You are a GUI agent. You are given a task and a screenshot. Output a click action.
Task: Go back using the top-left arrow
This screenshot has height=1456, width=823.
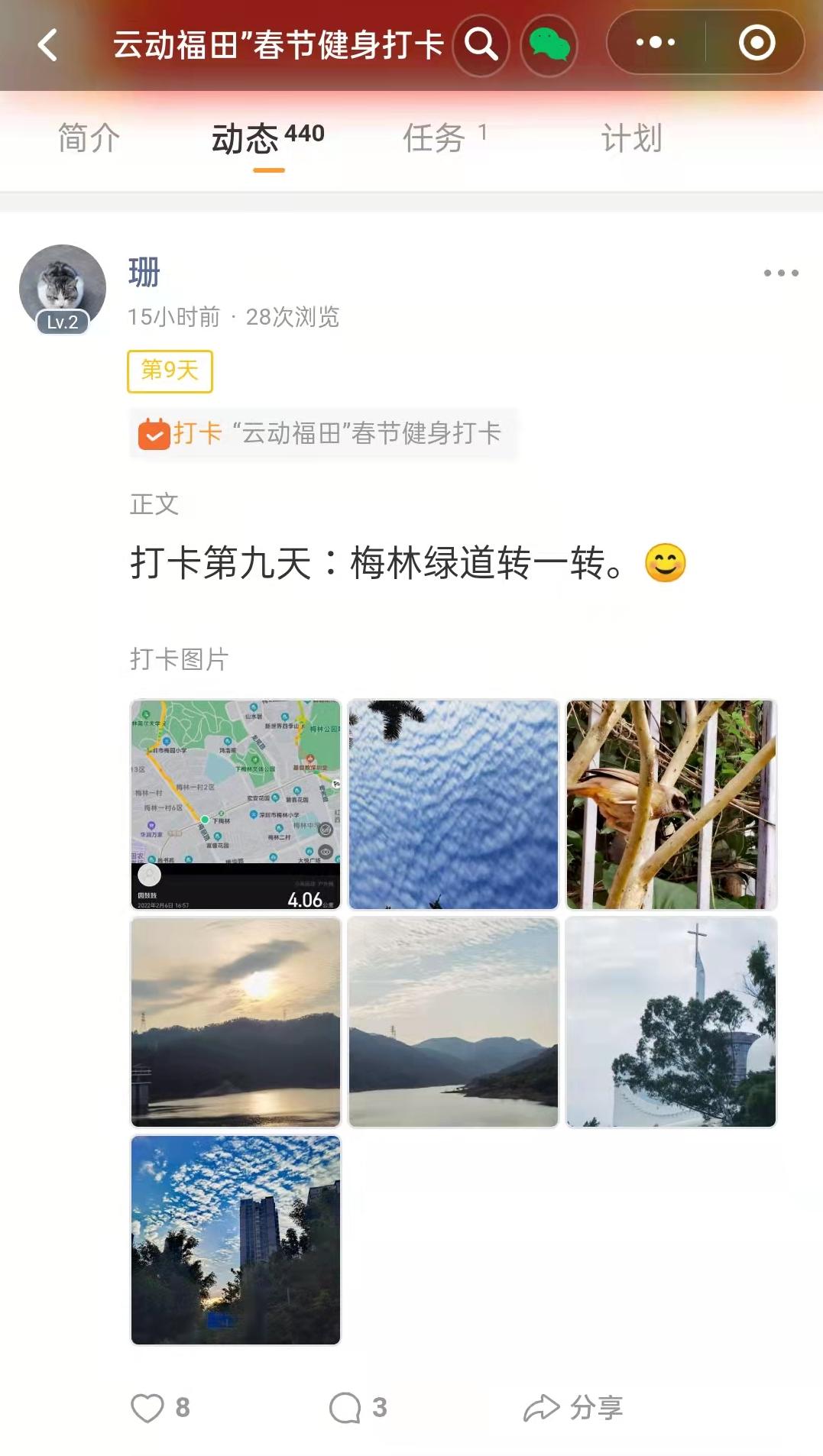(47, 44)
